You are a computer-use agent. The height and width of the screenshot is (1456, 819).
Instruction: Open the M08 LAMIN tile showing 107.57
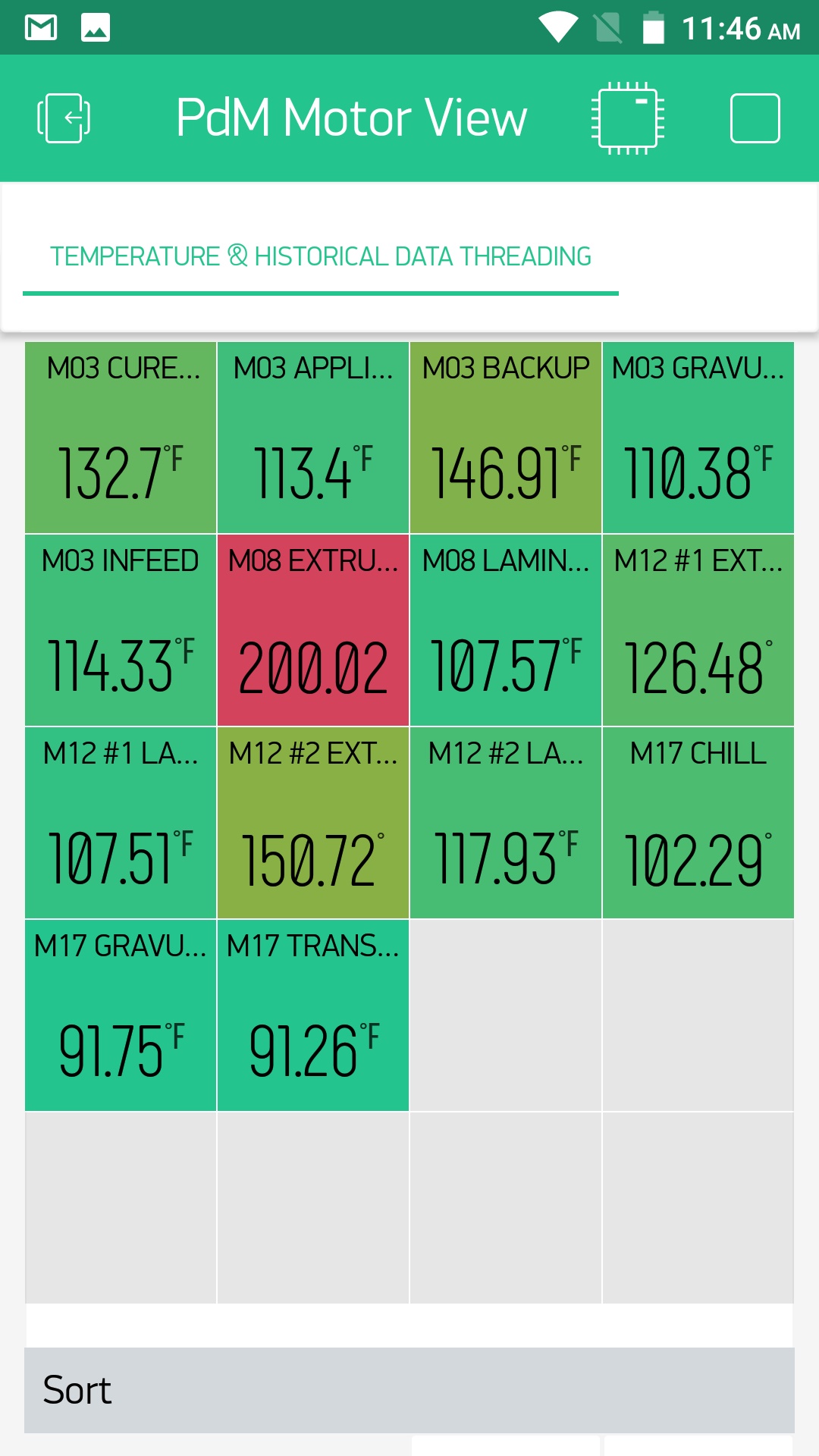click(506, 630)
